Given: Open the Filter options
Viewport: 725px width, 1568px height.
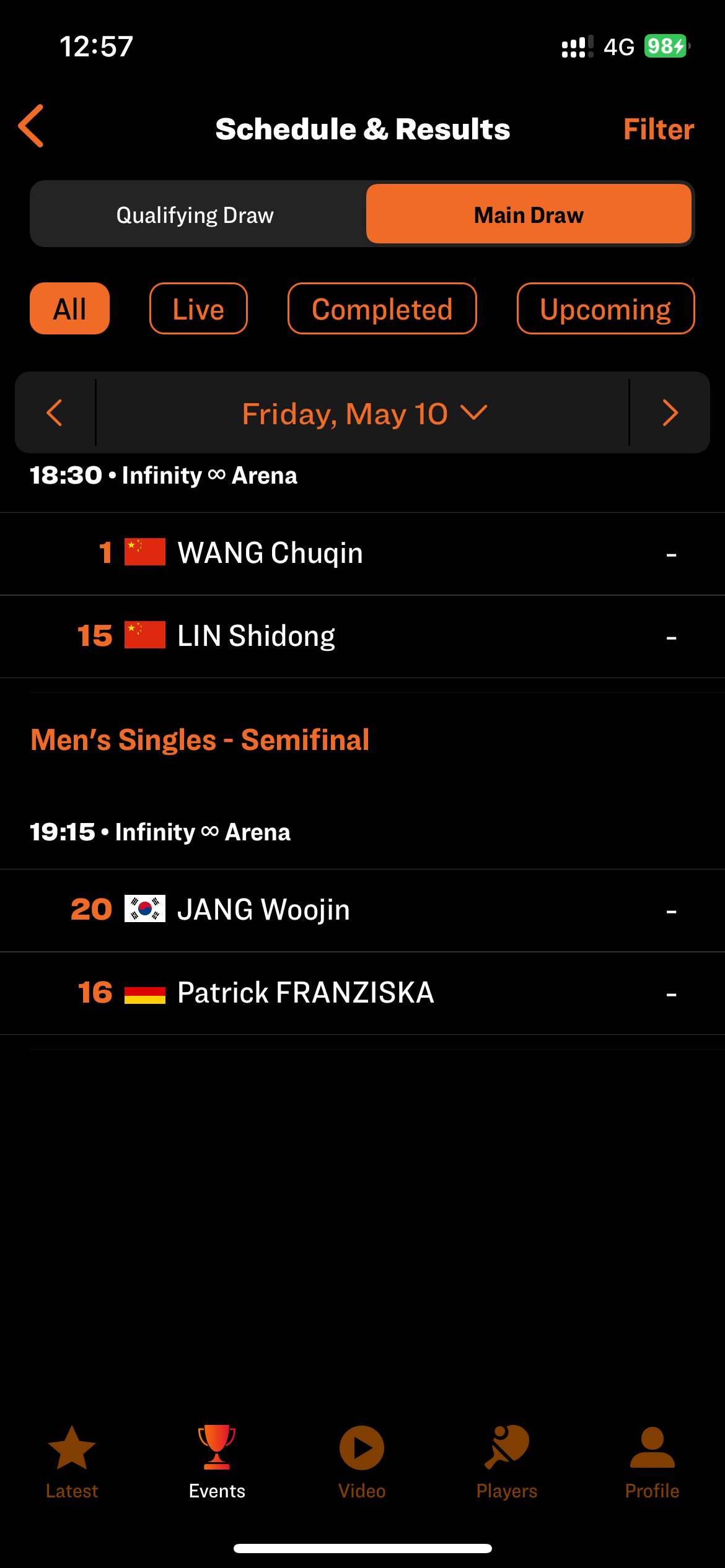Looking at the screenshot, I should (658, 129).
